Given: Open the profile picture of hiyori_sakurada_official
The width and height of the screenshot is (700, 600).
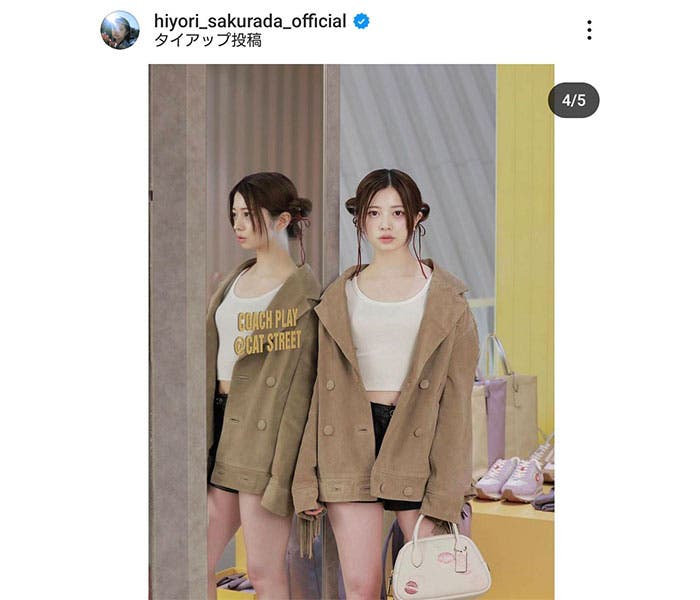Looking at the screenshot, I should (120, 30).
